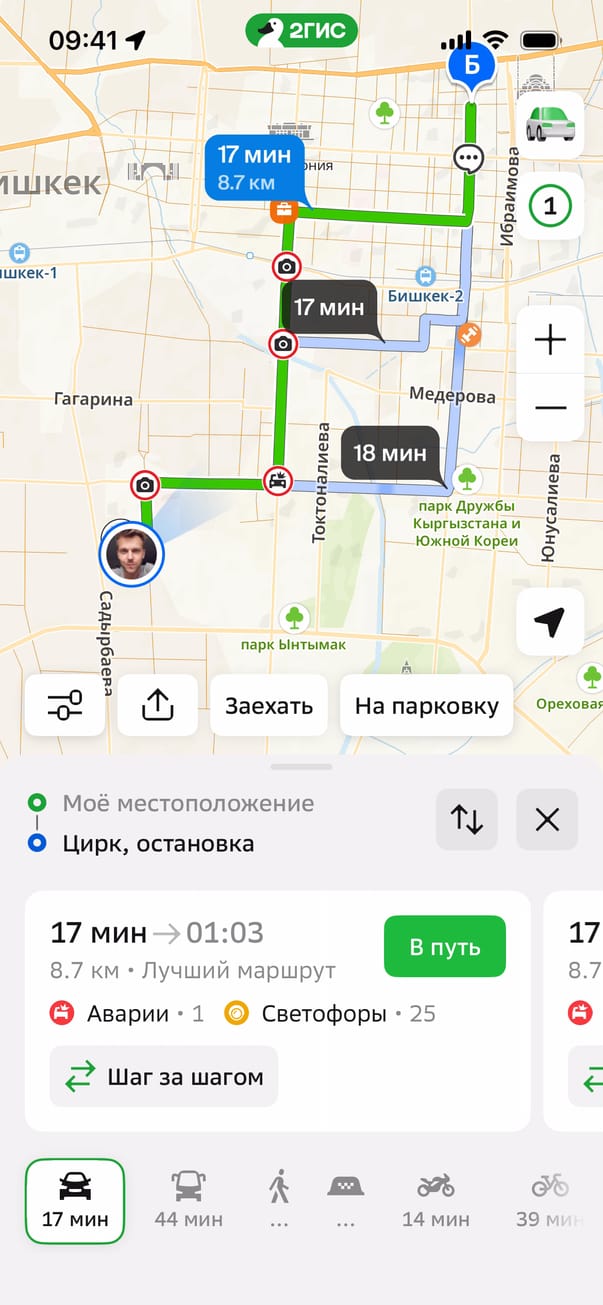The width and height of the screenshot is (603, 1305).
Task: Select На парковку option
Action: (426, 706)
